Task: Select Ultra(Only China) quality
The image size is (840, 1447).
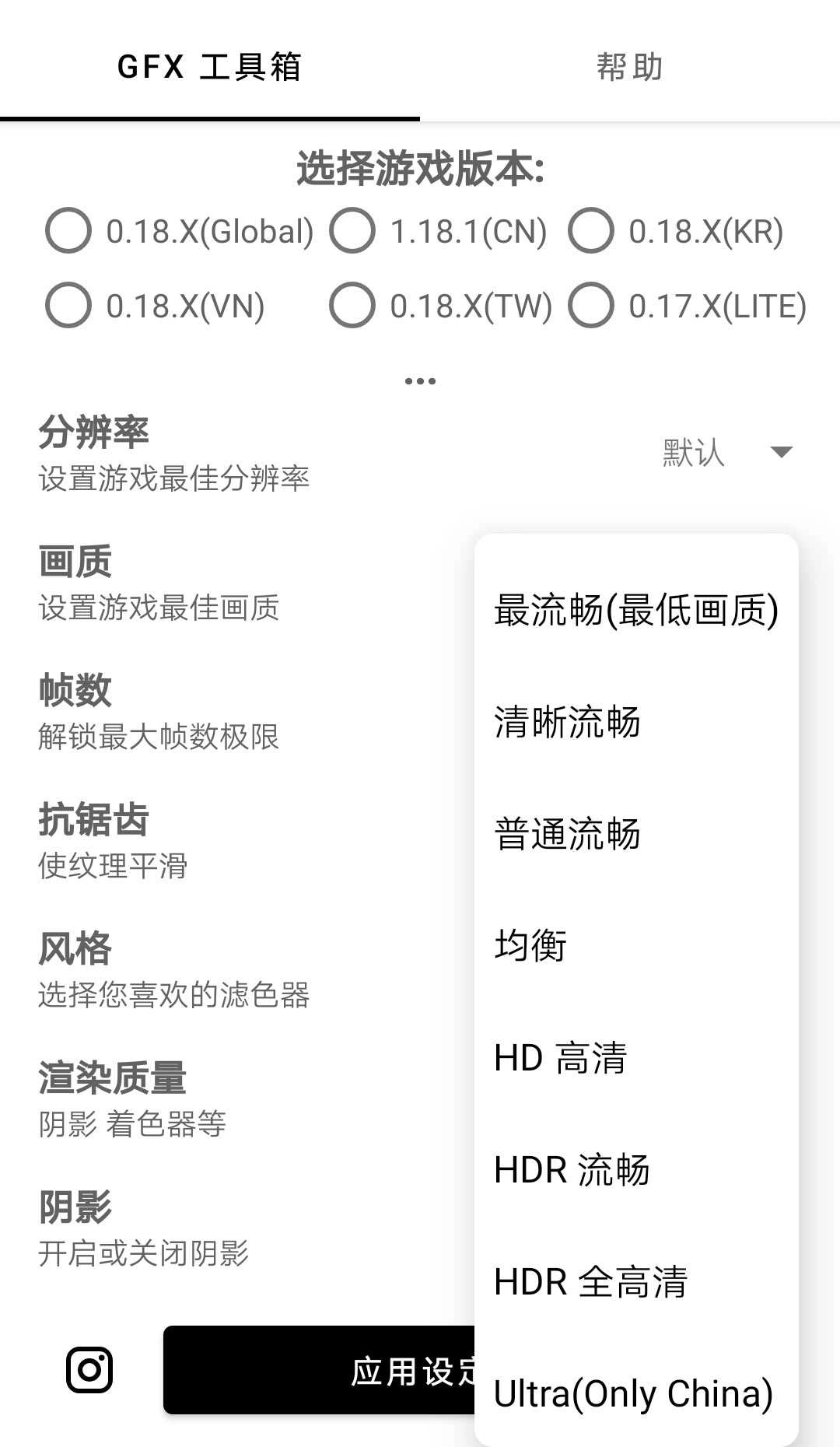Action: pos(633,1394)
